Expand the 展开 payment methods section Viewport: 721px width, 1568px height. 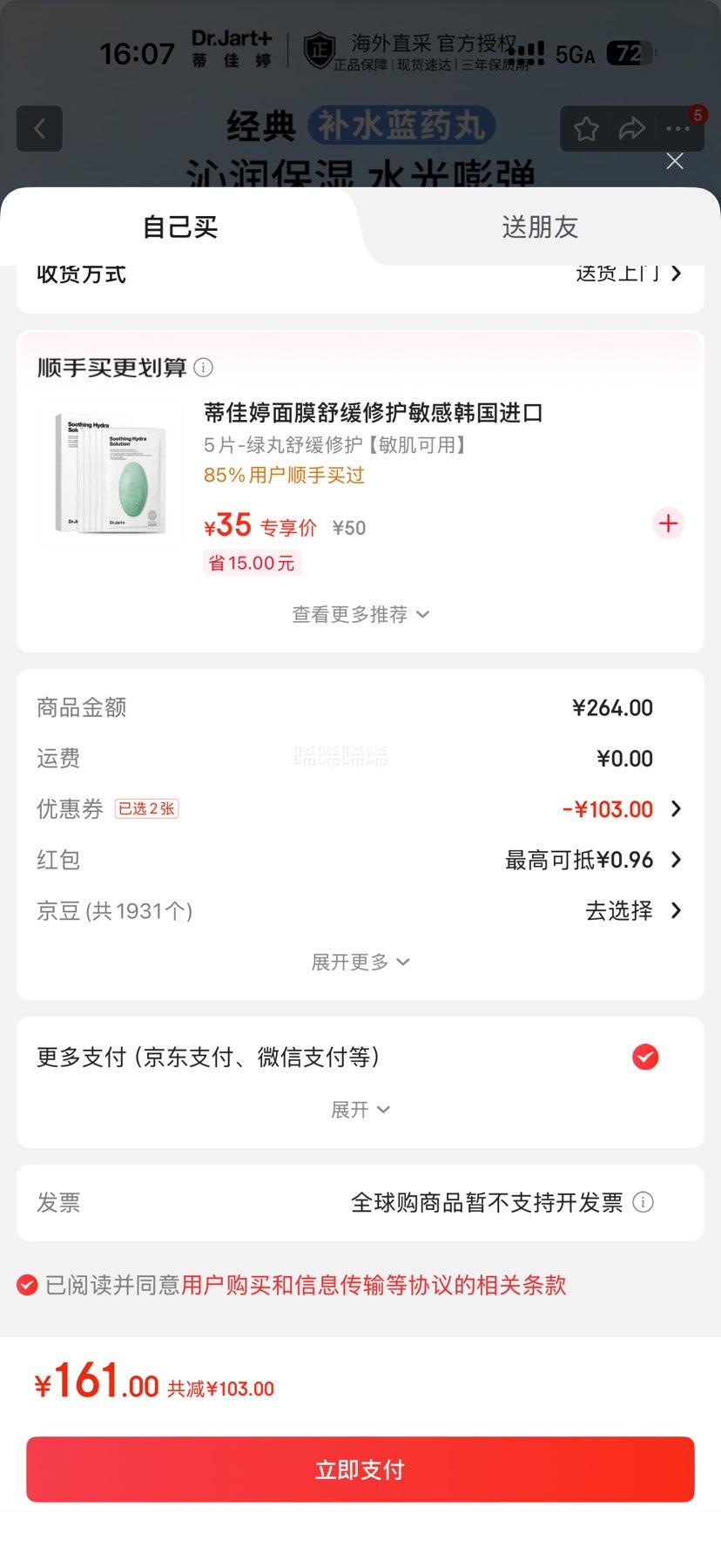click(x=360, y=1109)
